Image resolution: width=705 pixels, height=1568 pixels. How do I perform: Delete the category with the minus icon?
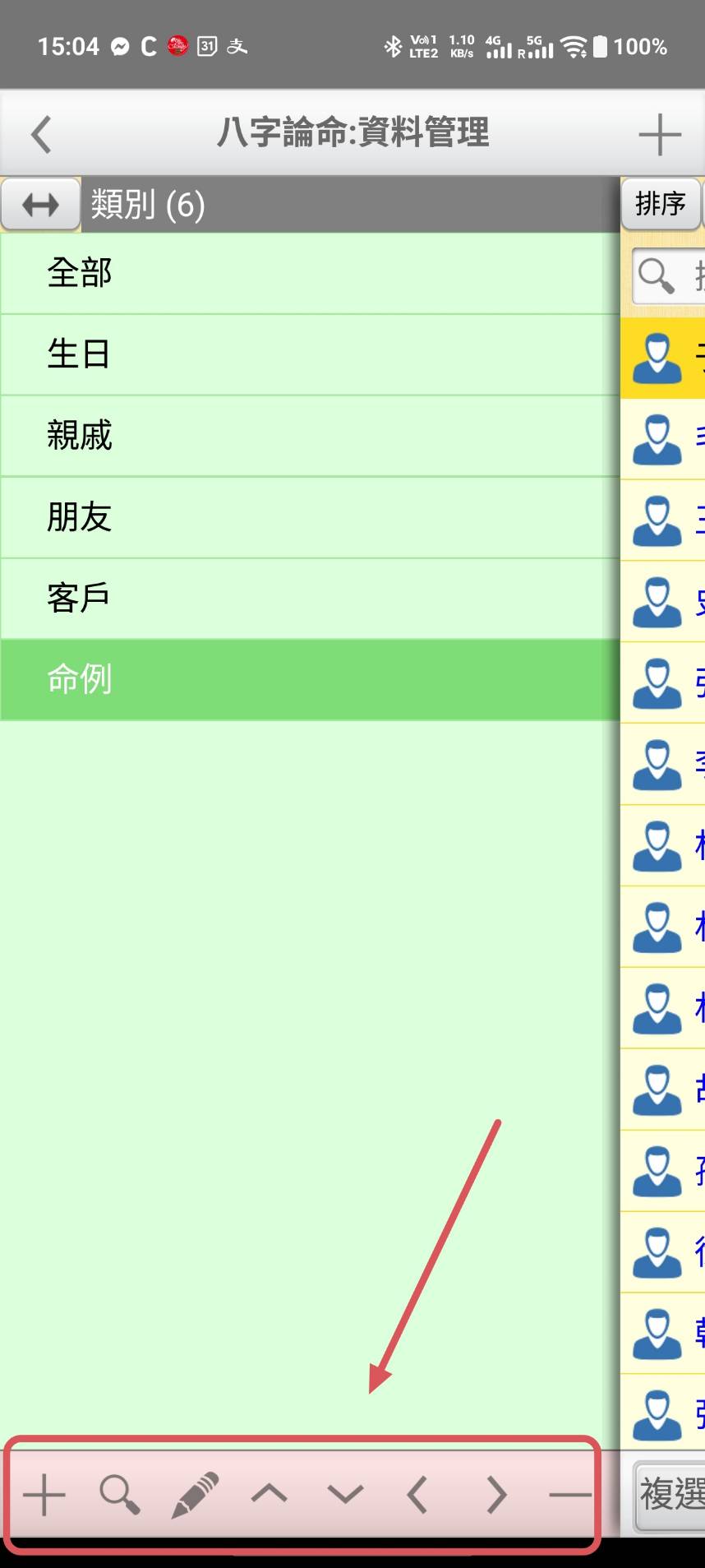tap(569, 1494)
